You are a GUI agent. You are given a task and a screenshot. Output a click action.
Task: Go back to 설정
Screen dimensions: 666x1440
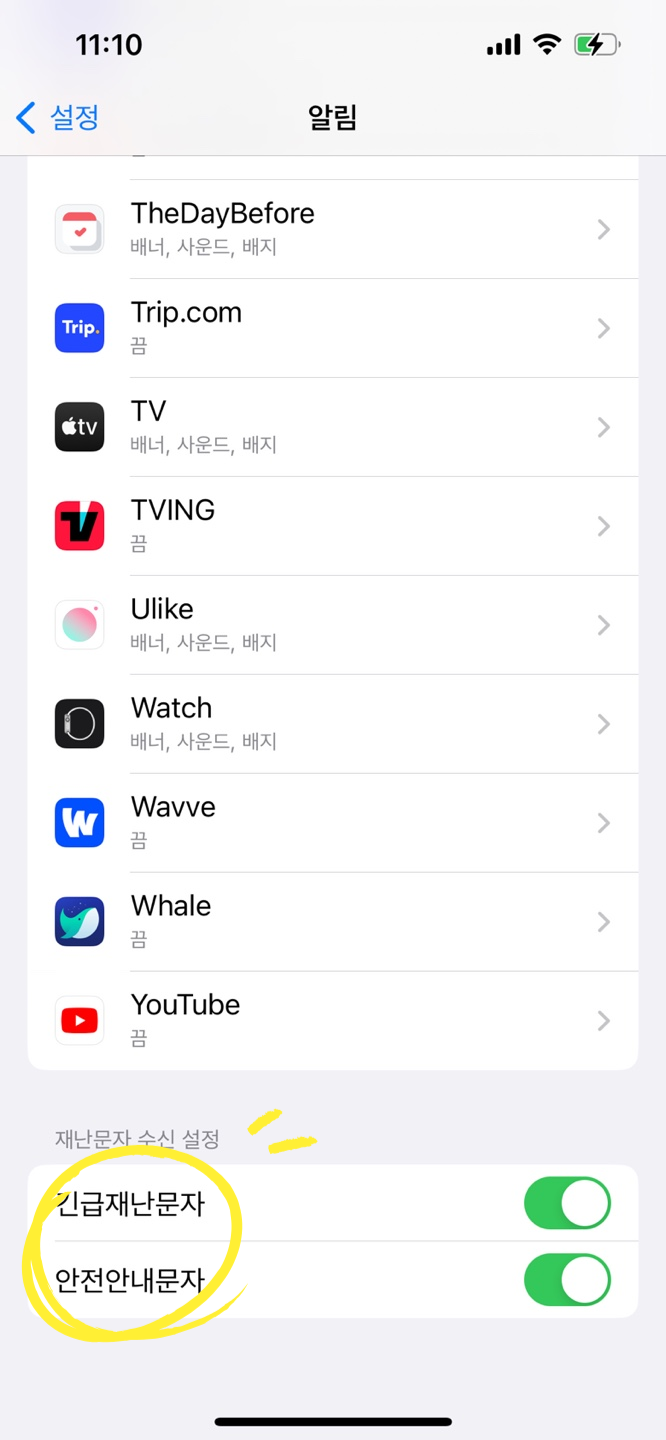[x=58, y=118]
